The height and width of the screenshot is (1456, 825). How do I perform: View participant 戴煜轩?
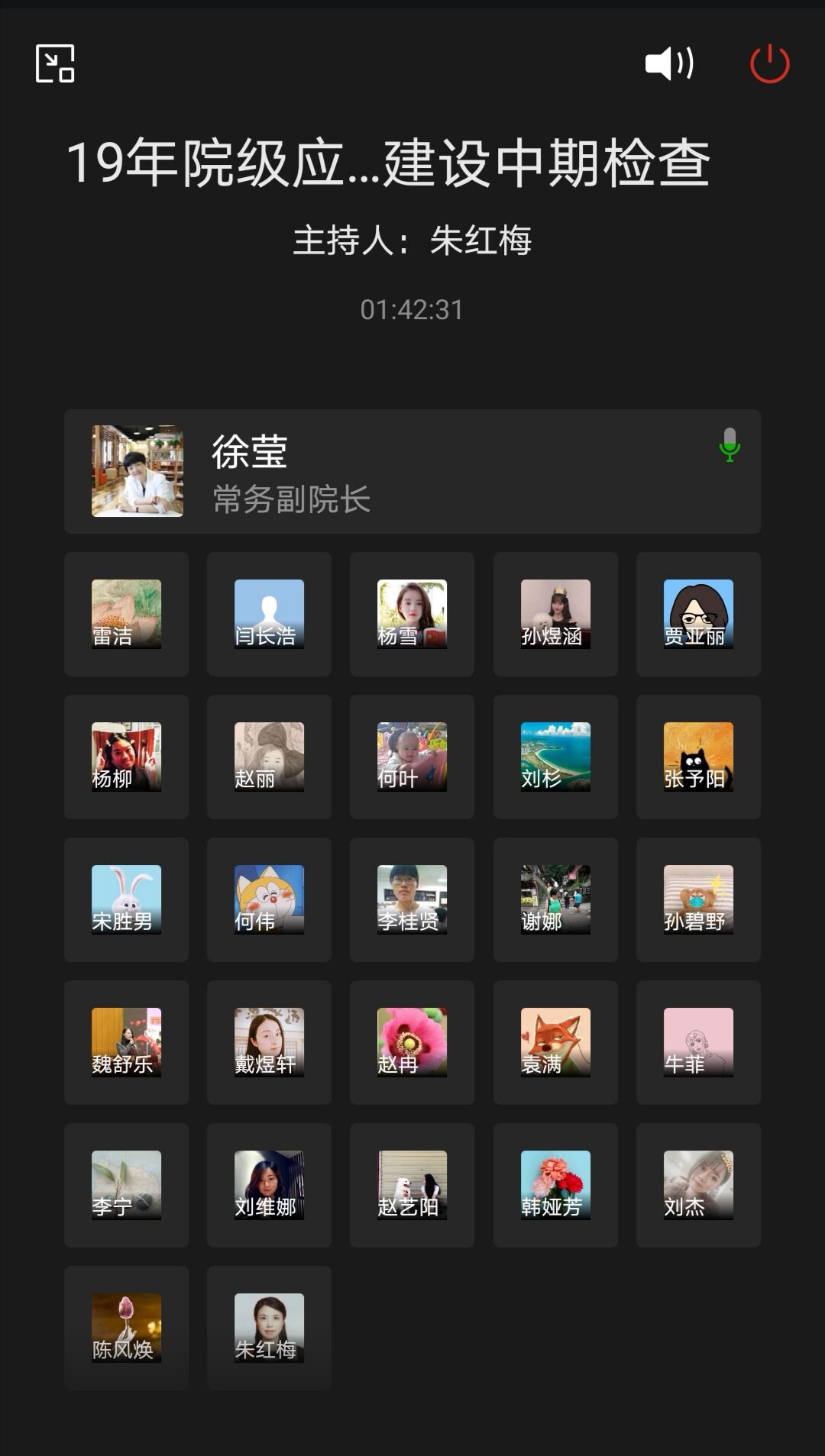pyautogui.click(x=269, y=1042)
